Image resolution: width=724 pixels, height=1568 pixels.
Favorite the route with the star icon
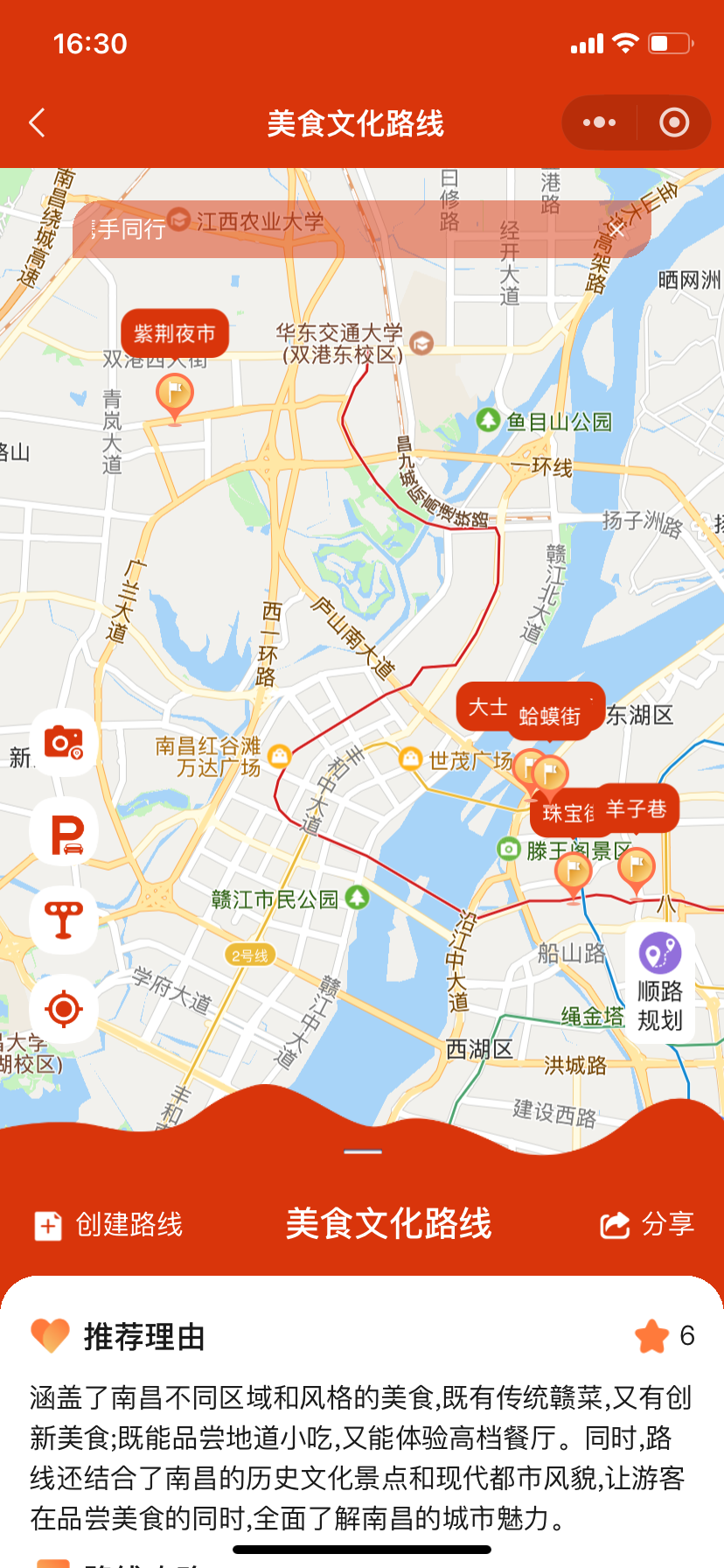652,1336
